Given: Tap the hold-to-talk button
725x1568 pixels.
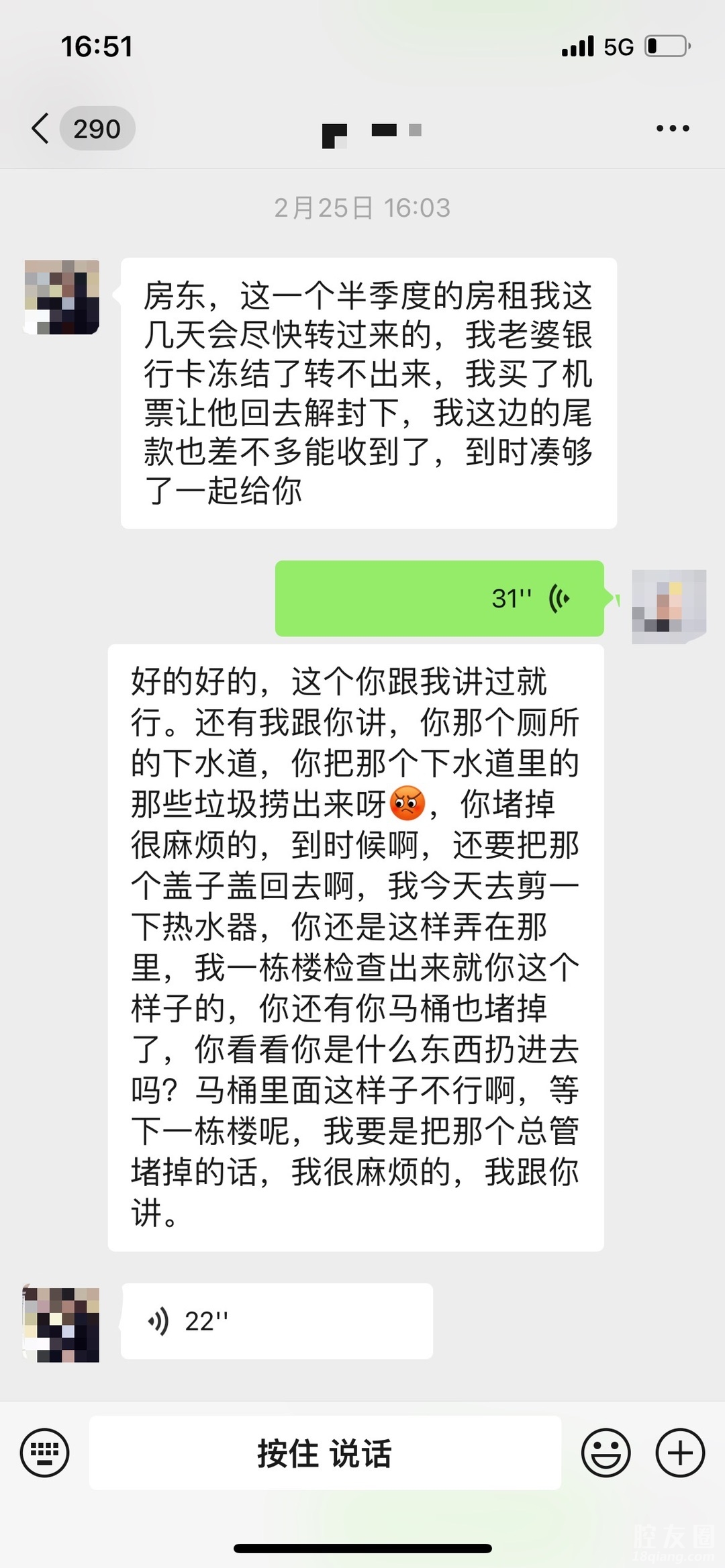Looking at the screenshot, I should (325, 1453).
